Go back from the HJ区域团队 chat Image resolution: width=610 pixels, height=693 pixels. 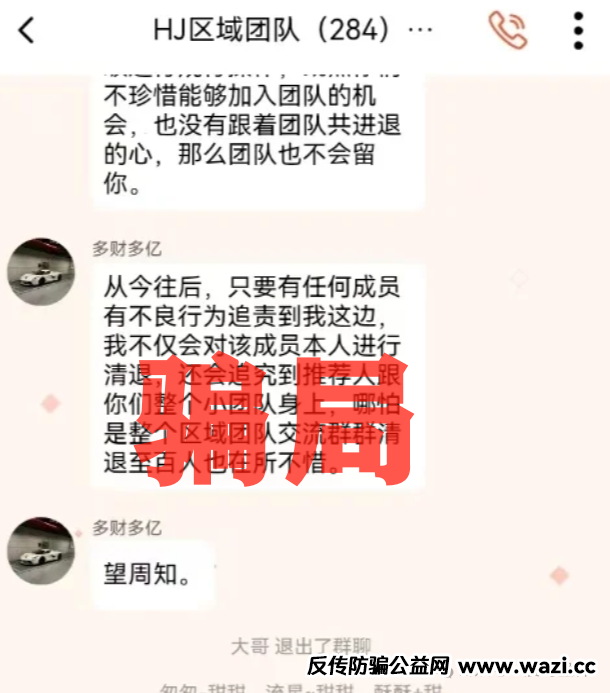27,31
